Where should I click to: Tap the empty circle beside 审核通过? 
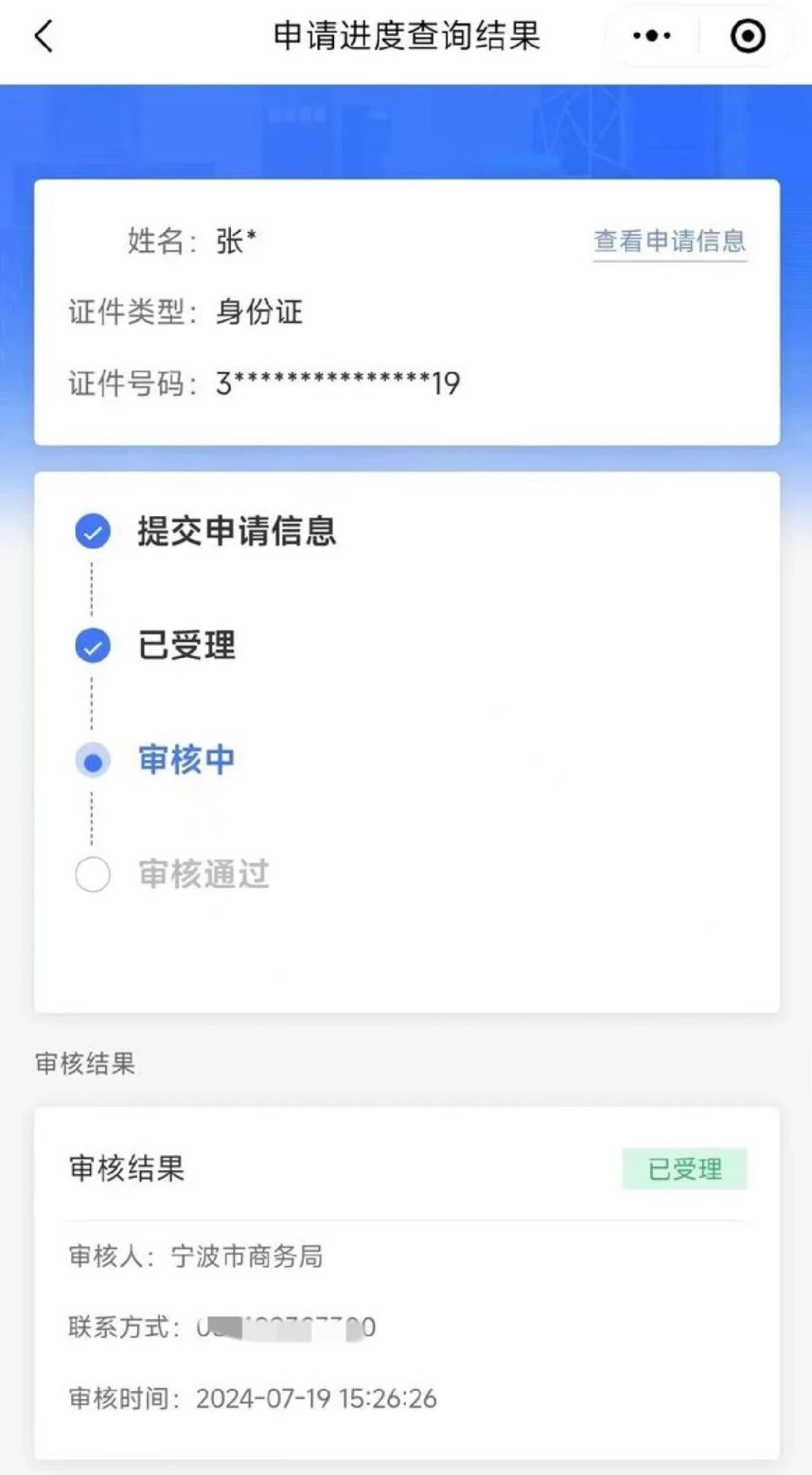92,875
